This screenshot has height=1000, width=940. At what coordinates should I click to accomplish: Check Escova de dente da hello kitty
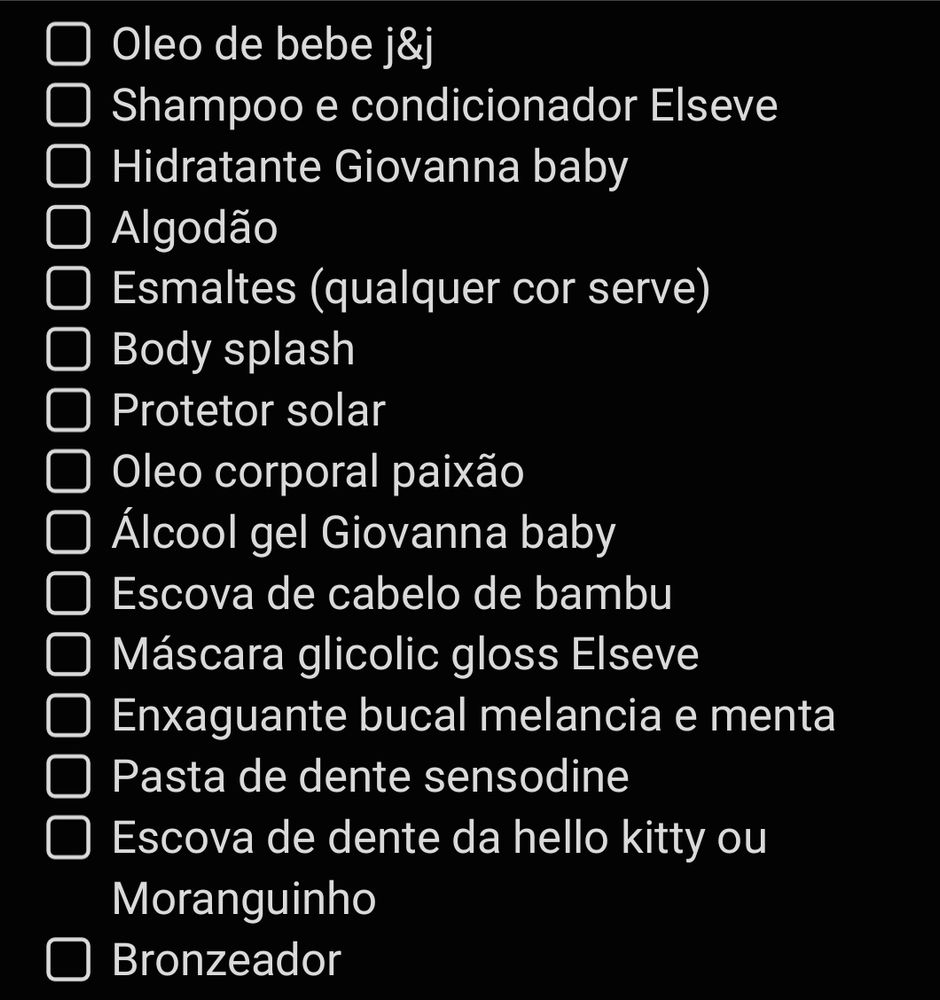[68, 838]
